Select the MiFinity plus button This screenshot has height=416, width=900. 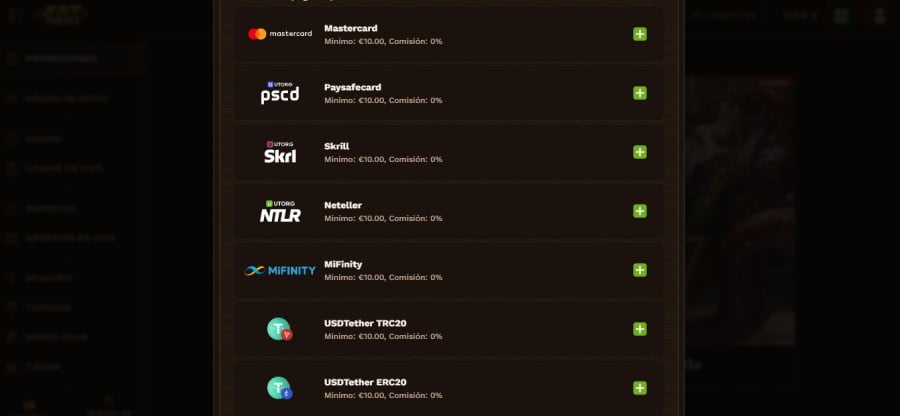(640, 270)
